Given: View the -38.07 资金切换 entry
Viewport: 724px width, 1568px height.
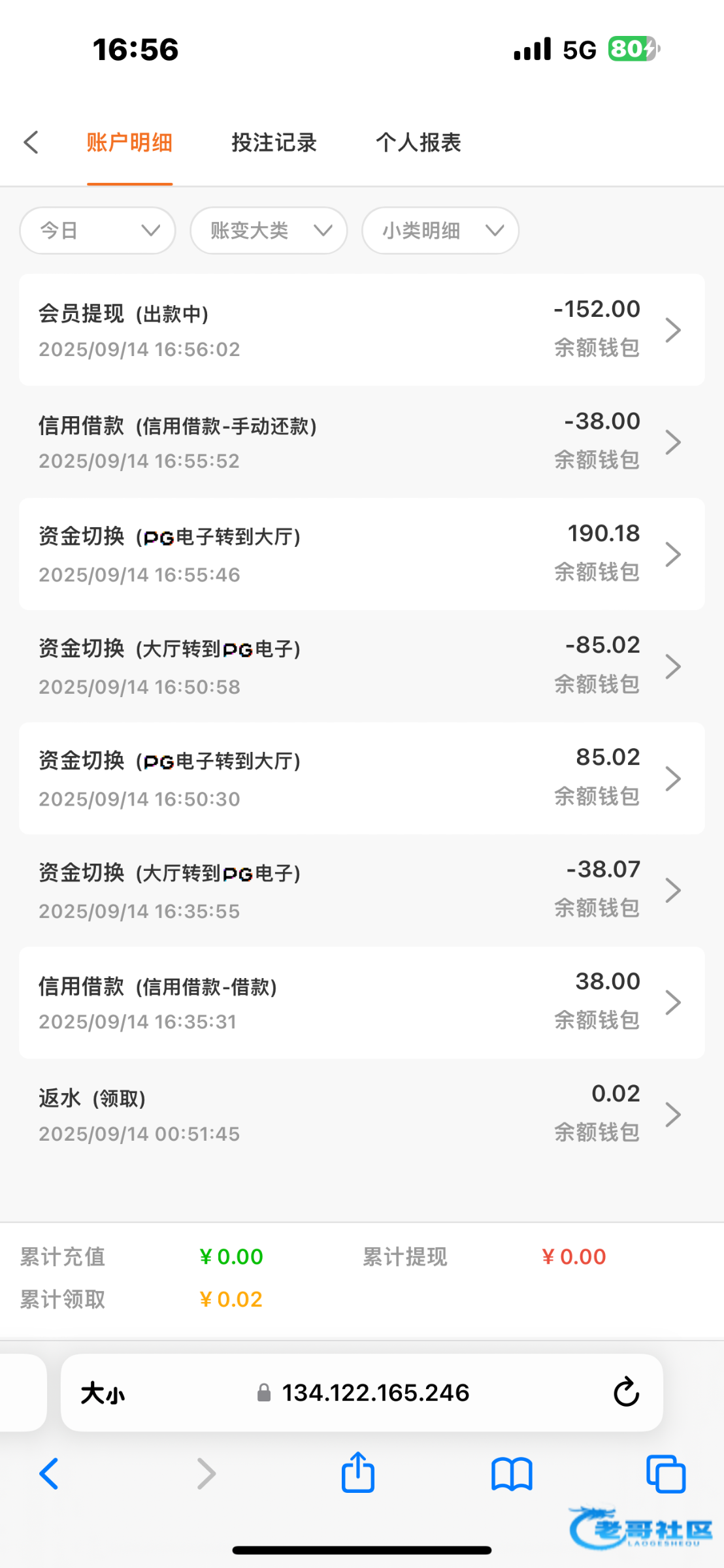Looking at the screenshot, I should (x=362, y=890).
